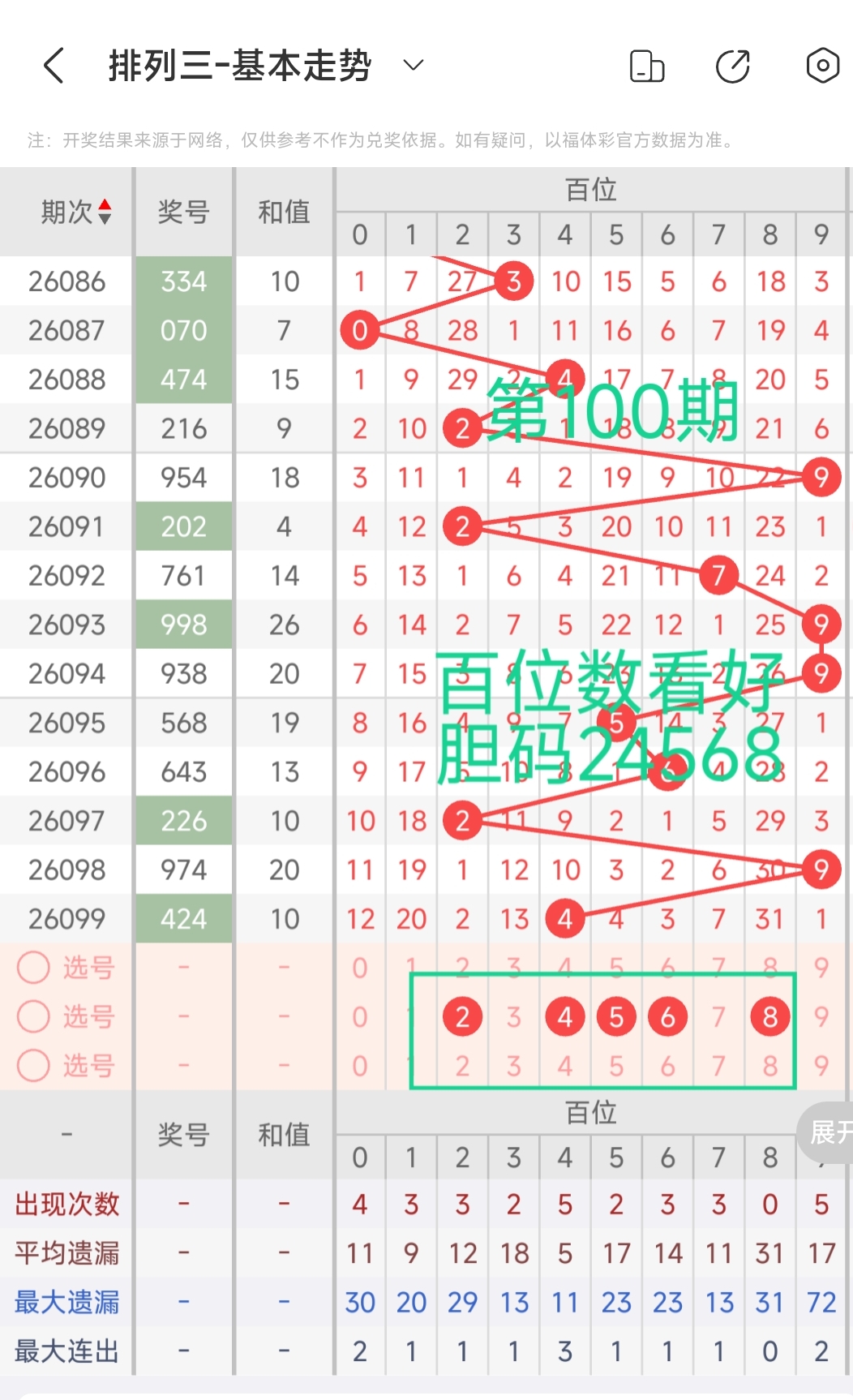This screenshot has height=1400, width=853.
Task: Select the second 选号 radio circle
Action: click(x=32, y=1017)
